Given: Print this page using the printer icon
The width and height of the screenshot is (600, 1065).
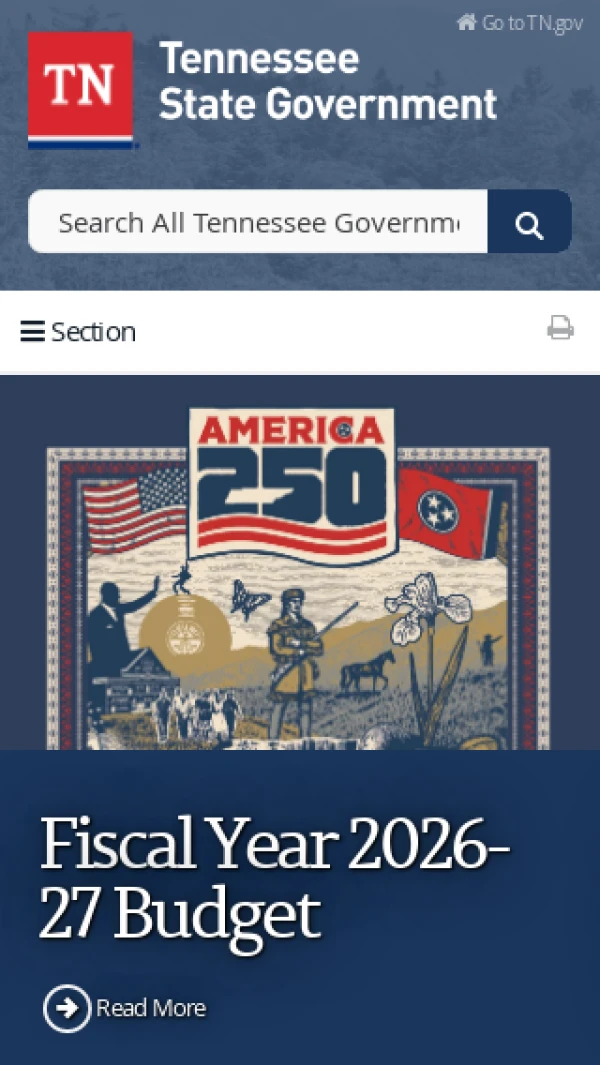Looking at the screenshot, I should (560, 328).
